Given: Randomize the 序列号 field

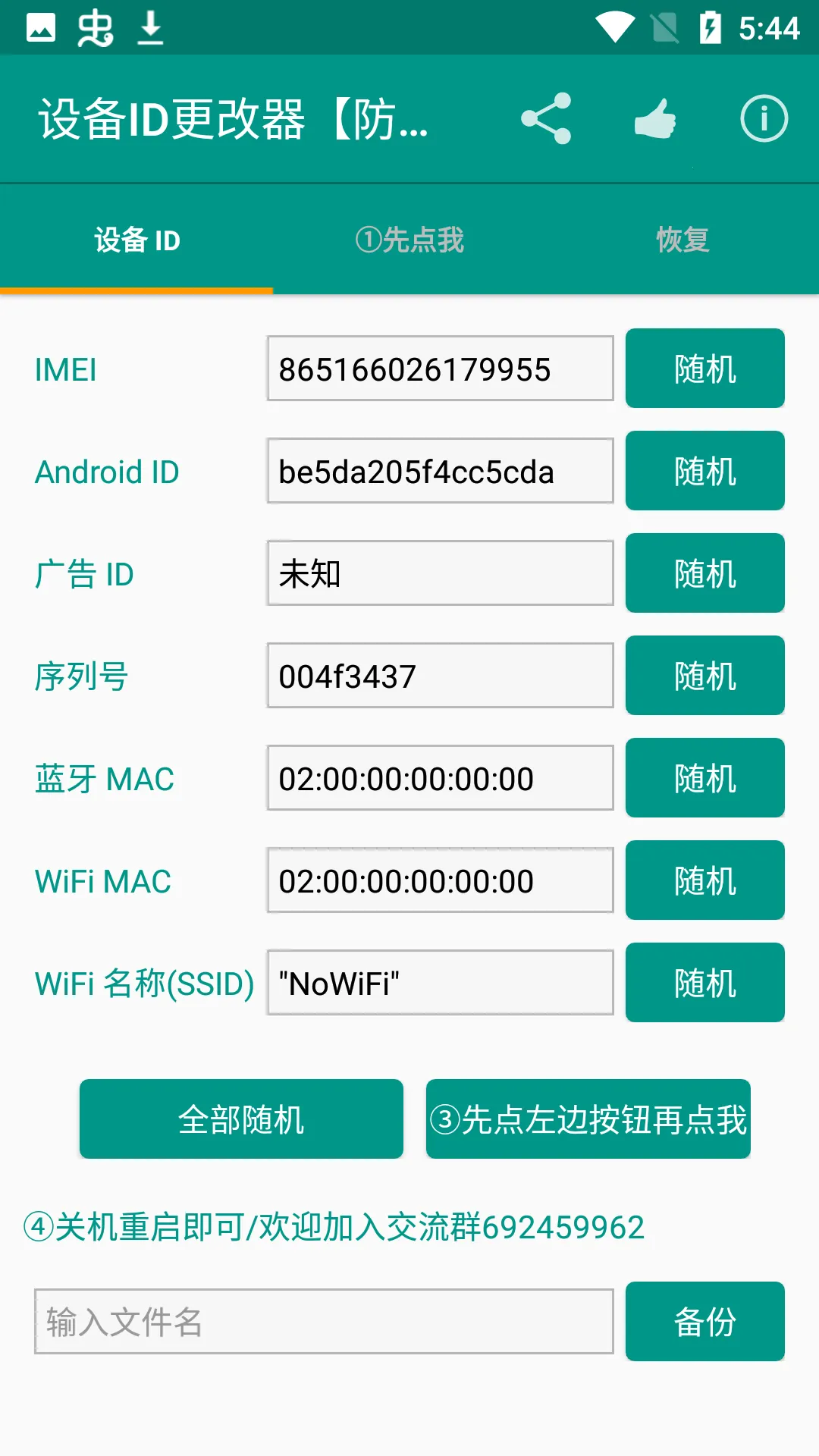Looking at the screenshot, I should (x=704, y=676).
